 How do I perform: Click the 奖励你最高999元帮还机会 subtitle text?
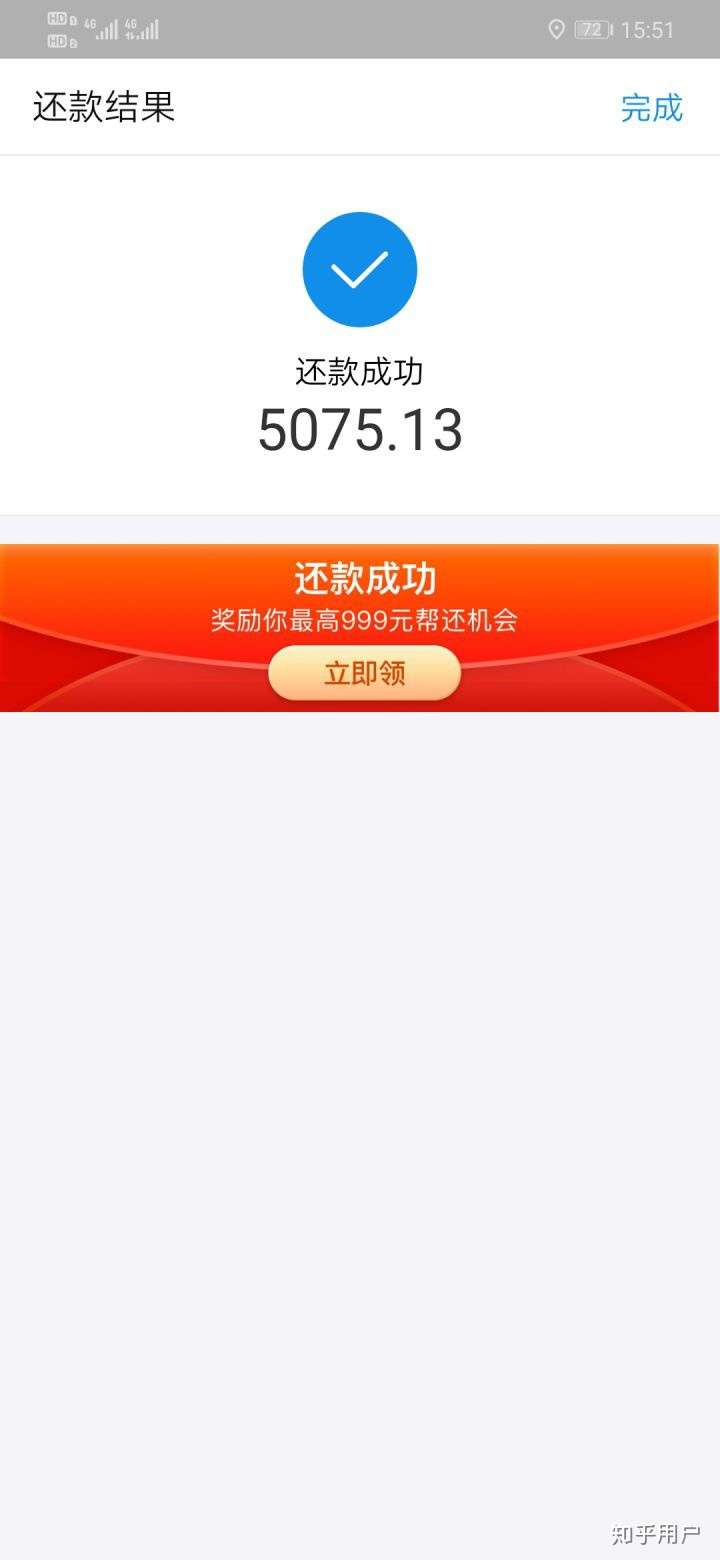coord(362,620)
